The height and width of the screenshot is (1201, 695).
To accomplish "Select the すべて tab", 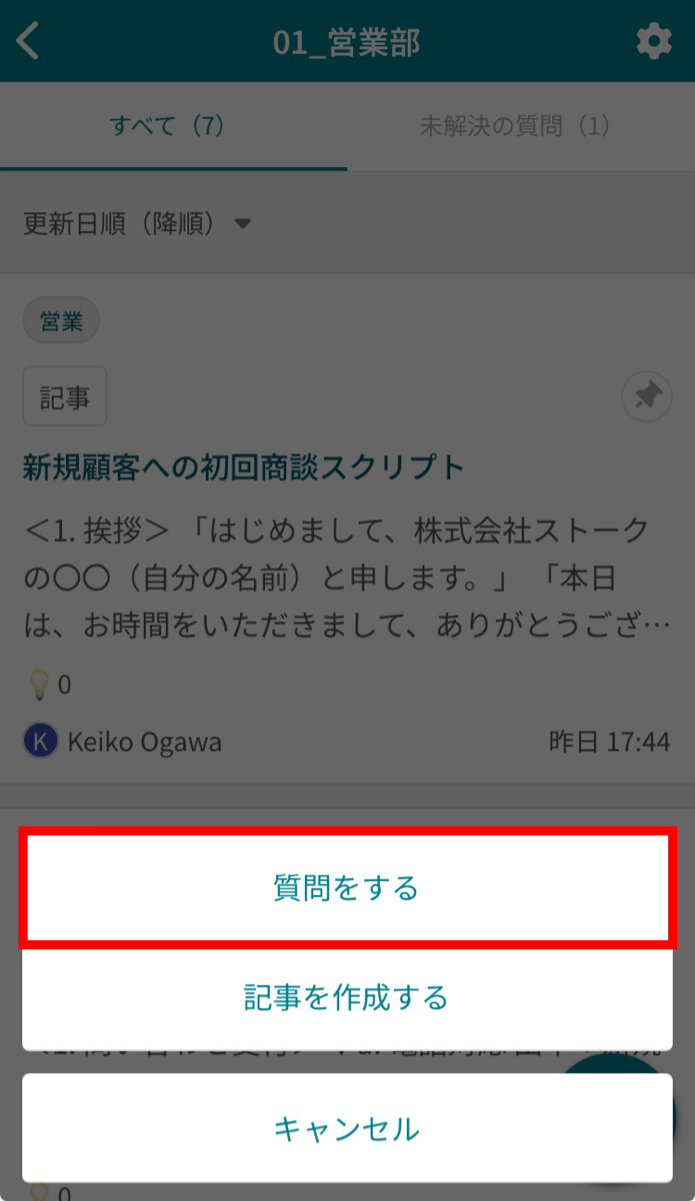I will (x=168, y=126).
